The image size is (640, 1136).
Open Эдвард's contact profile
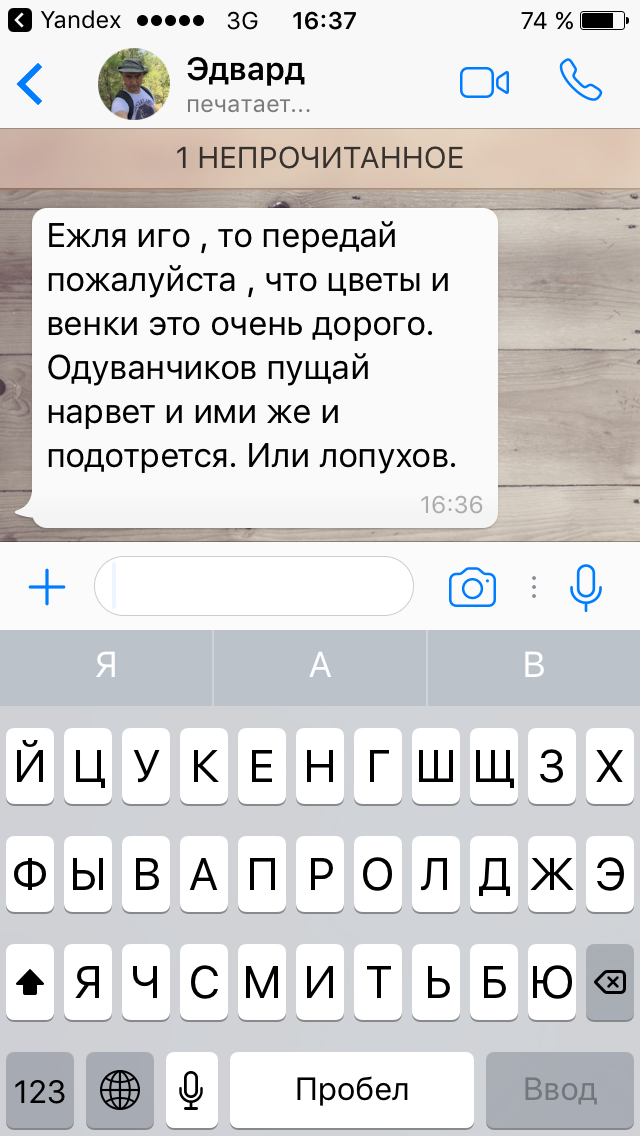point(245,83)
